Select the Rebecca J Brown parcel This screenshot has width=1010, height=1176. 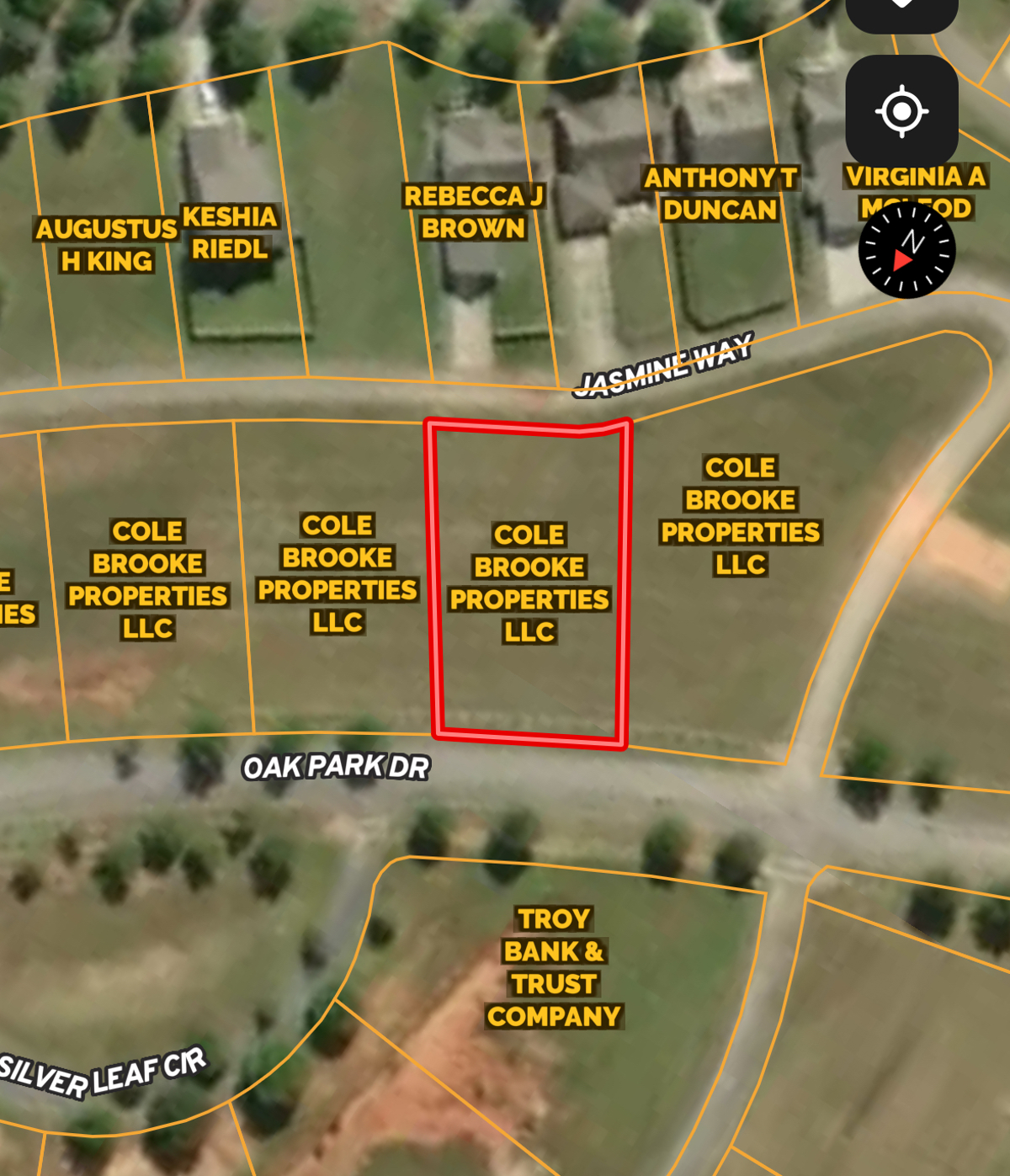pyautogui.click(x=473, y=212)
